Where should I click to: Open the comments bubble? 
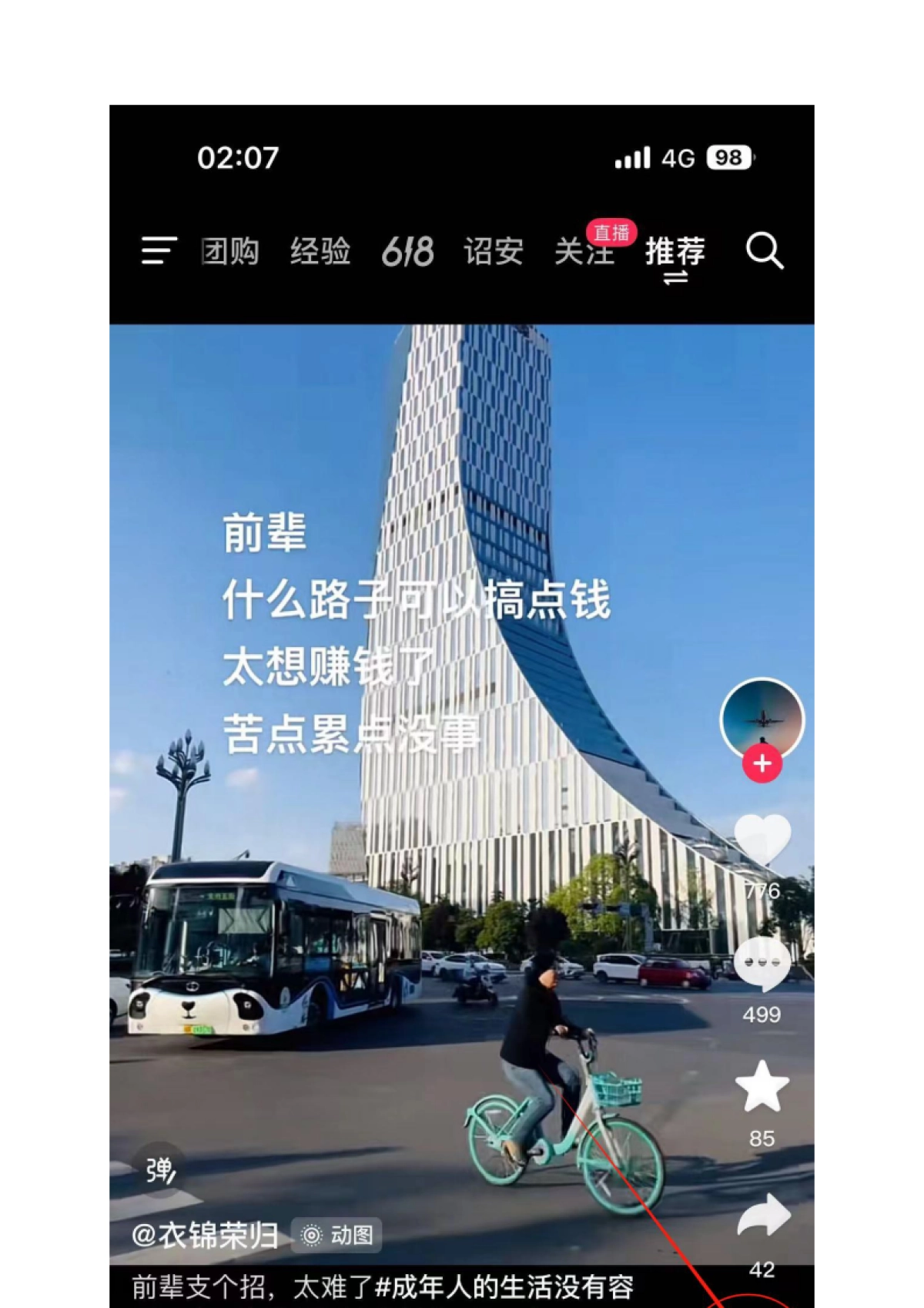point(762,964)
